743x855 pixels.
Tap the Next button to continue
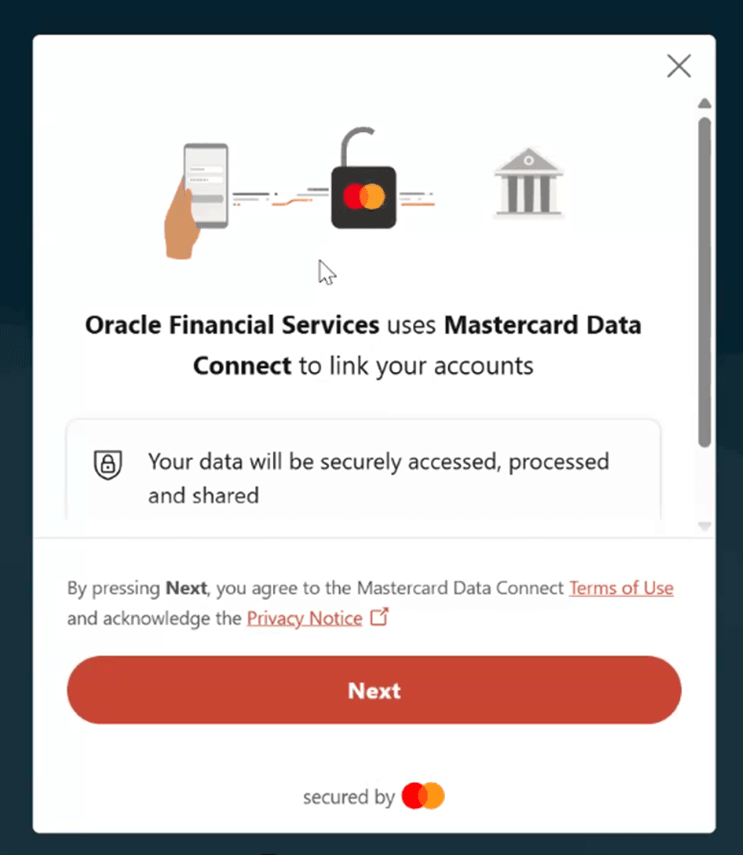click(x=374, y=690)
